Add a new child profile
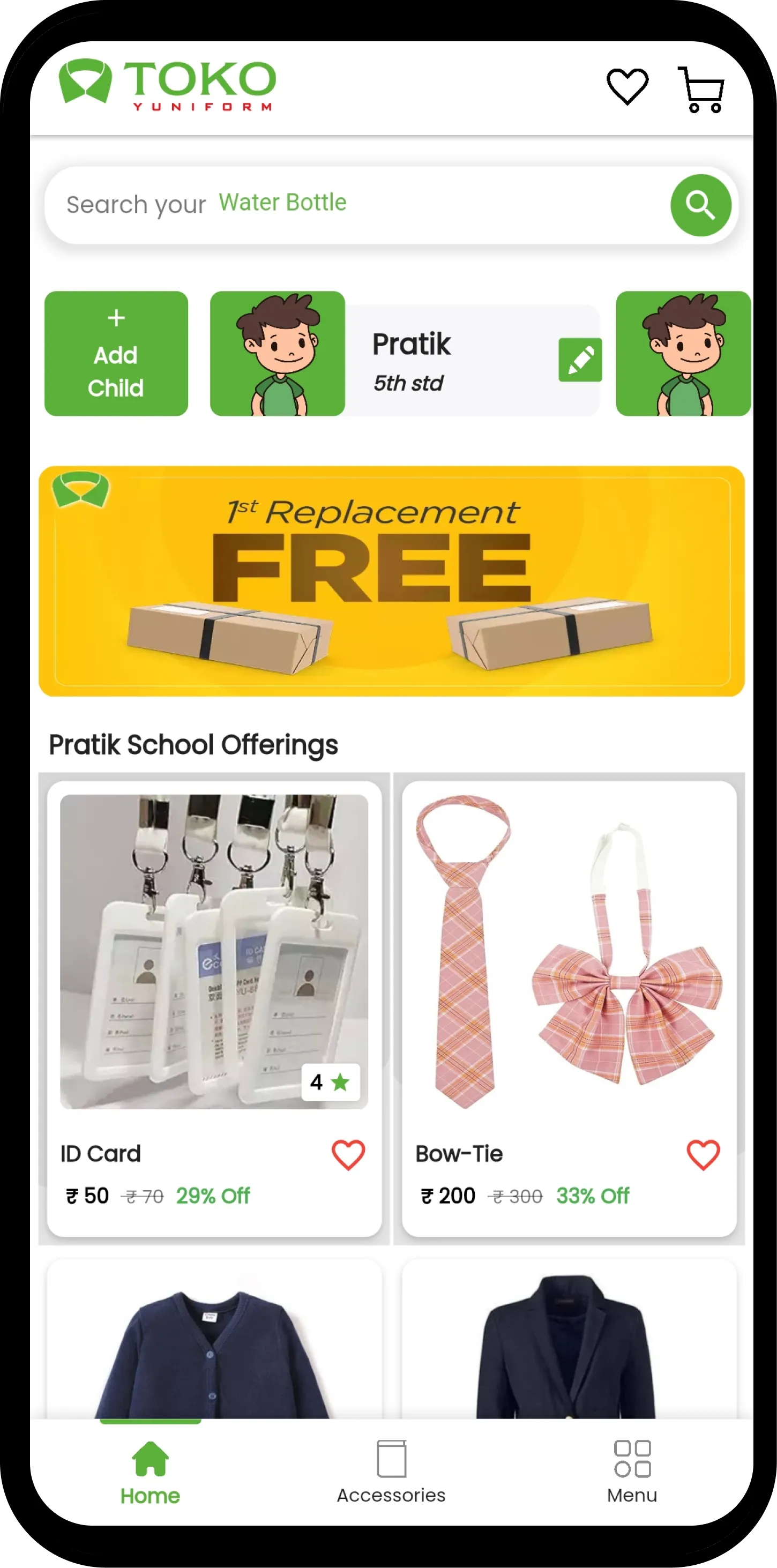777x1568 pixels. pyautogui.click(x=116, y=354)
